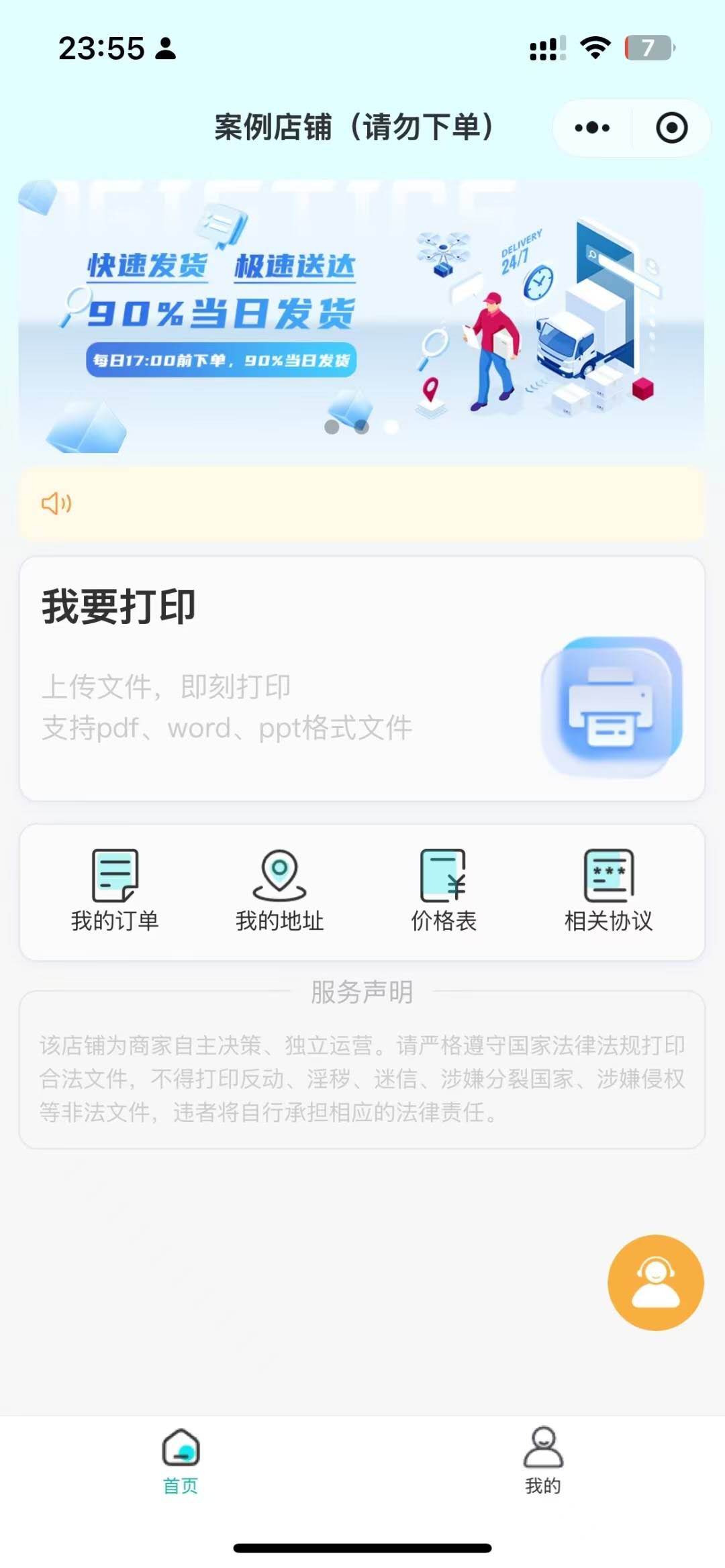Image resolution: width=725 pixels, height=1568 pixels.
Task: Tap the announcement notice bar
Action: pos(361,503)
